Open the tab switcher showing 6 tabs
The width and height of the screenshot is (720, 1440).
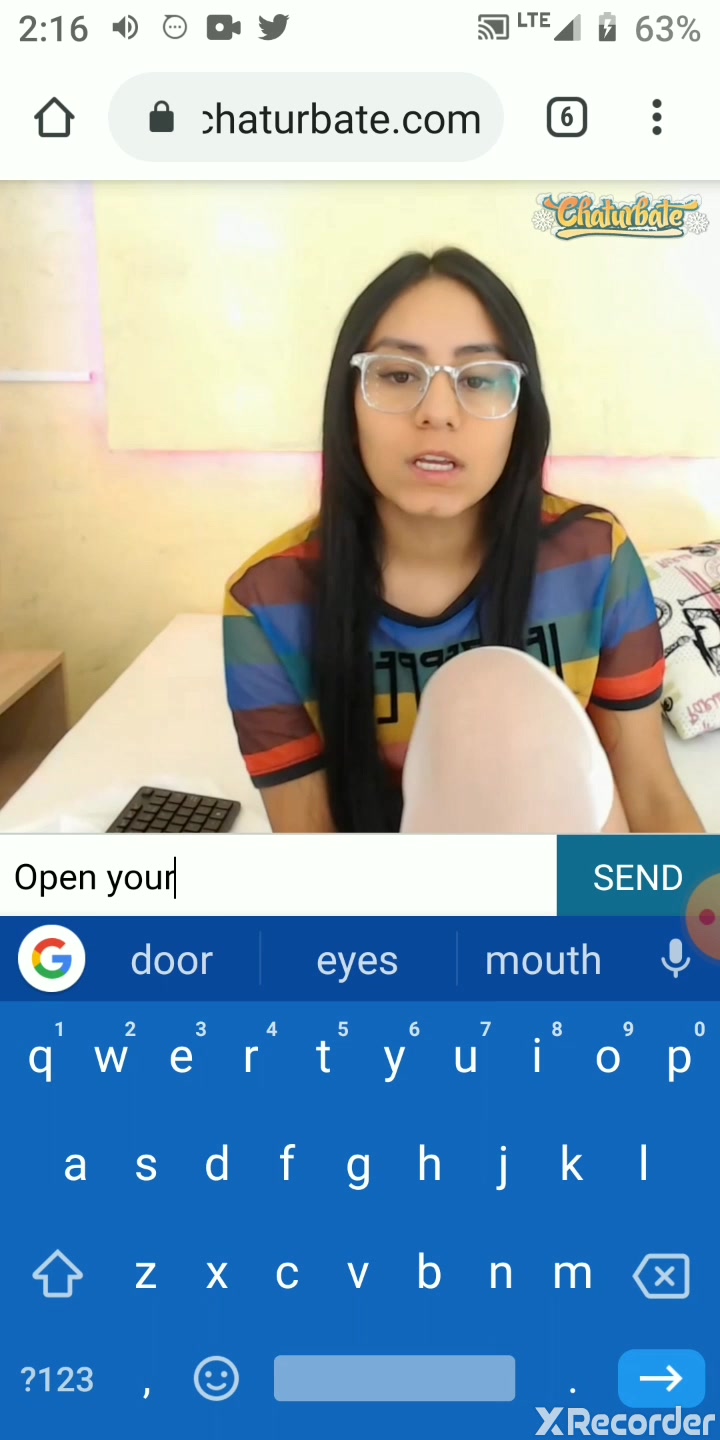[x=566, y=118]
